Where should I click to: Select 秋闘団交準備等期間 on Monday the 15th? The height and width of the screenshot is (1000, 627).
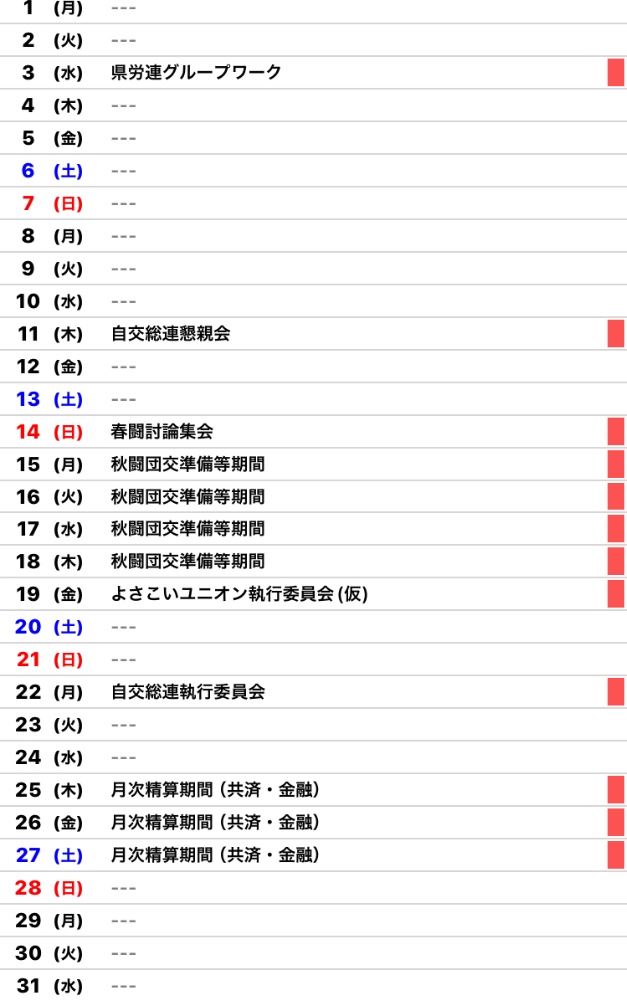point(188,465)
